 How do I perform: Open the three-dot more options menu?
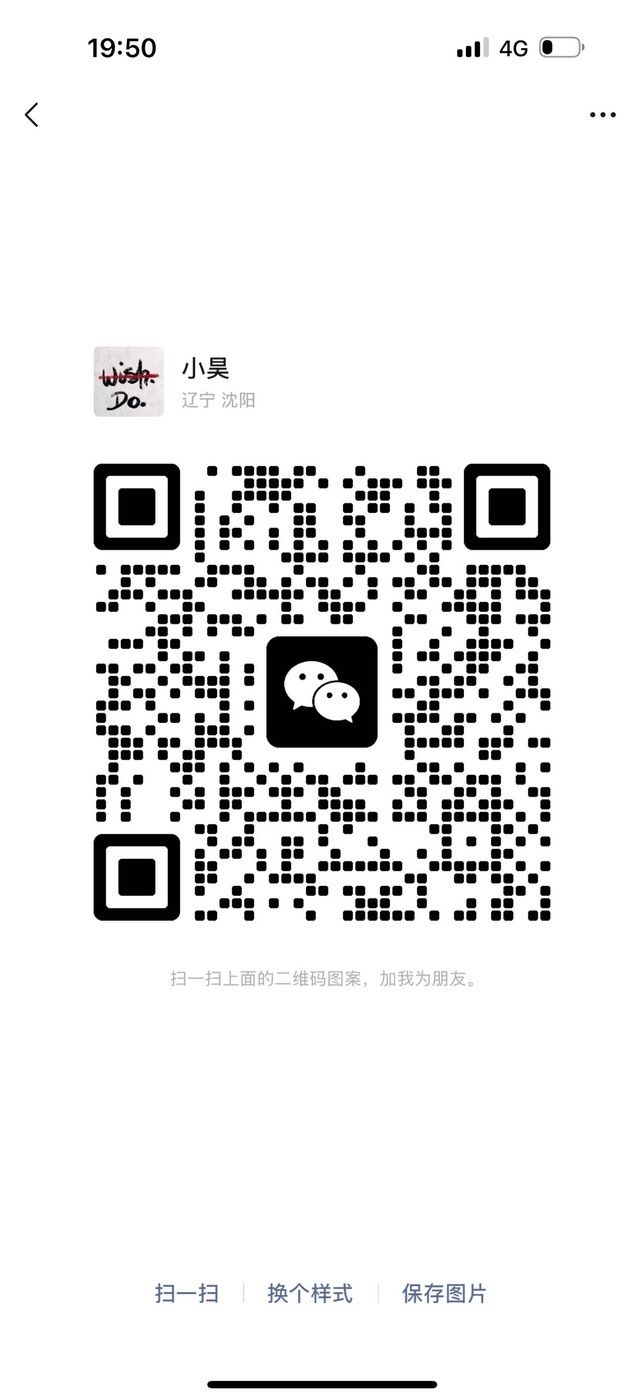[602, 115]
